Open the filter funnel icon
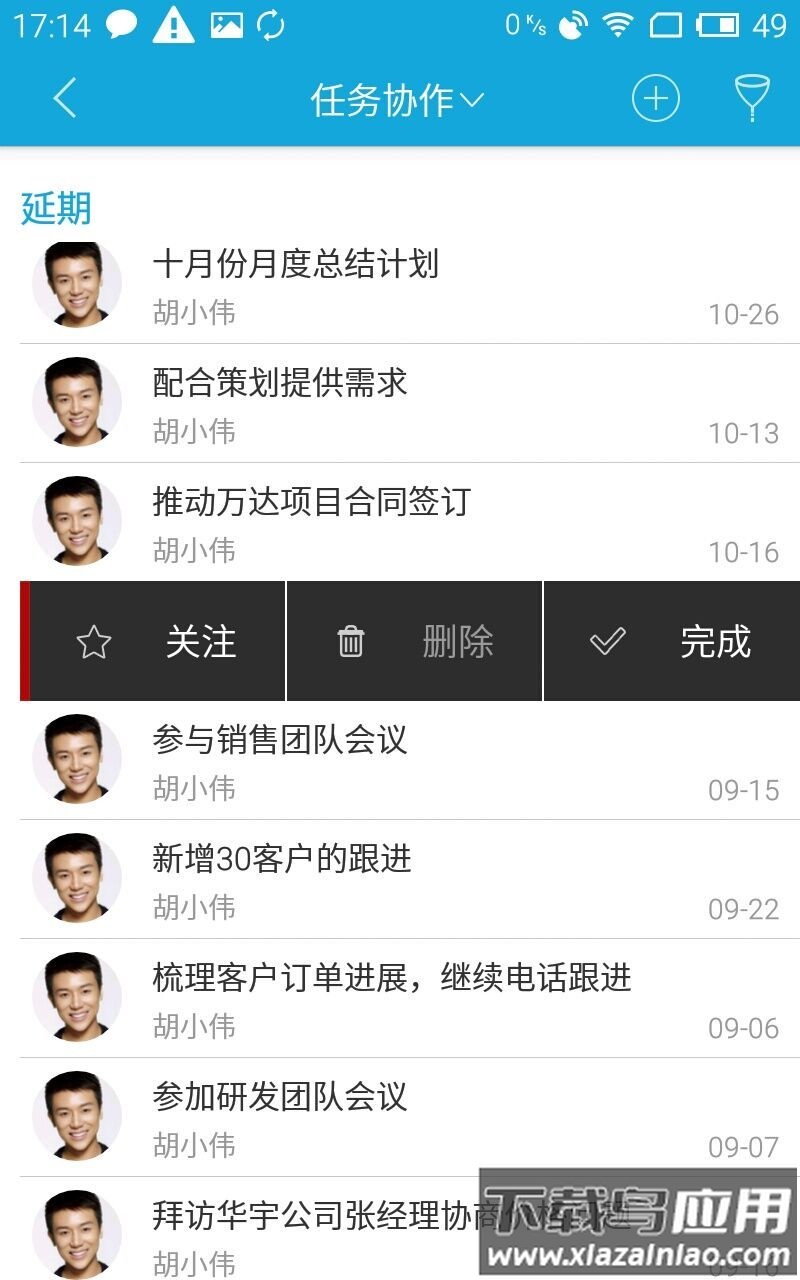This screenshot has width=800, height=1280. click(753, 99)
